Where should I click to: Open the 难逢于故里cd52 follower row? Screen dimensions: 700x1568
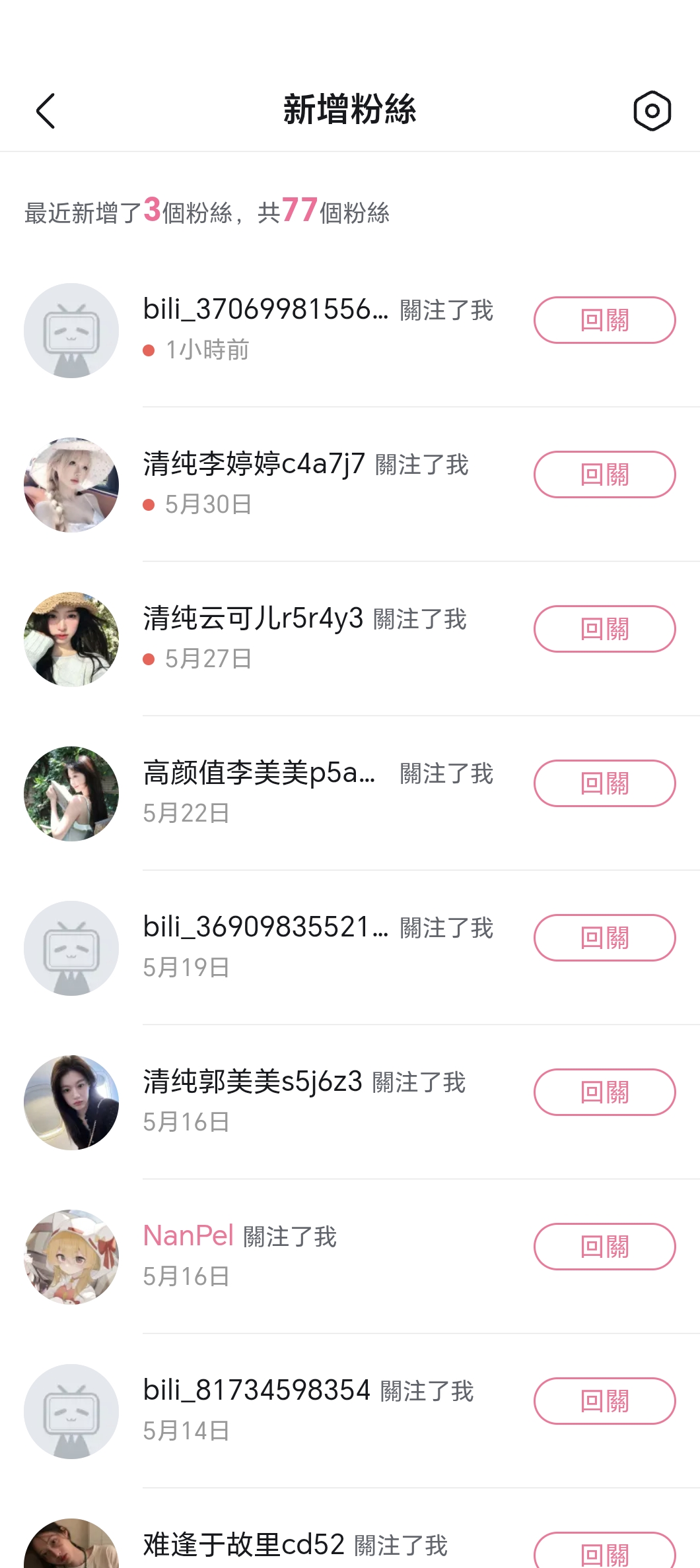[350, 1538]
